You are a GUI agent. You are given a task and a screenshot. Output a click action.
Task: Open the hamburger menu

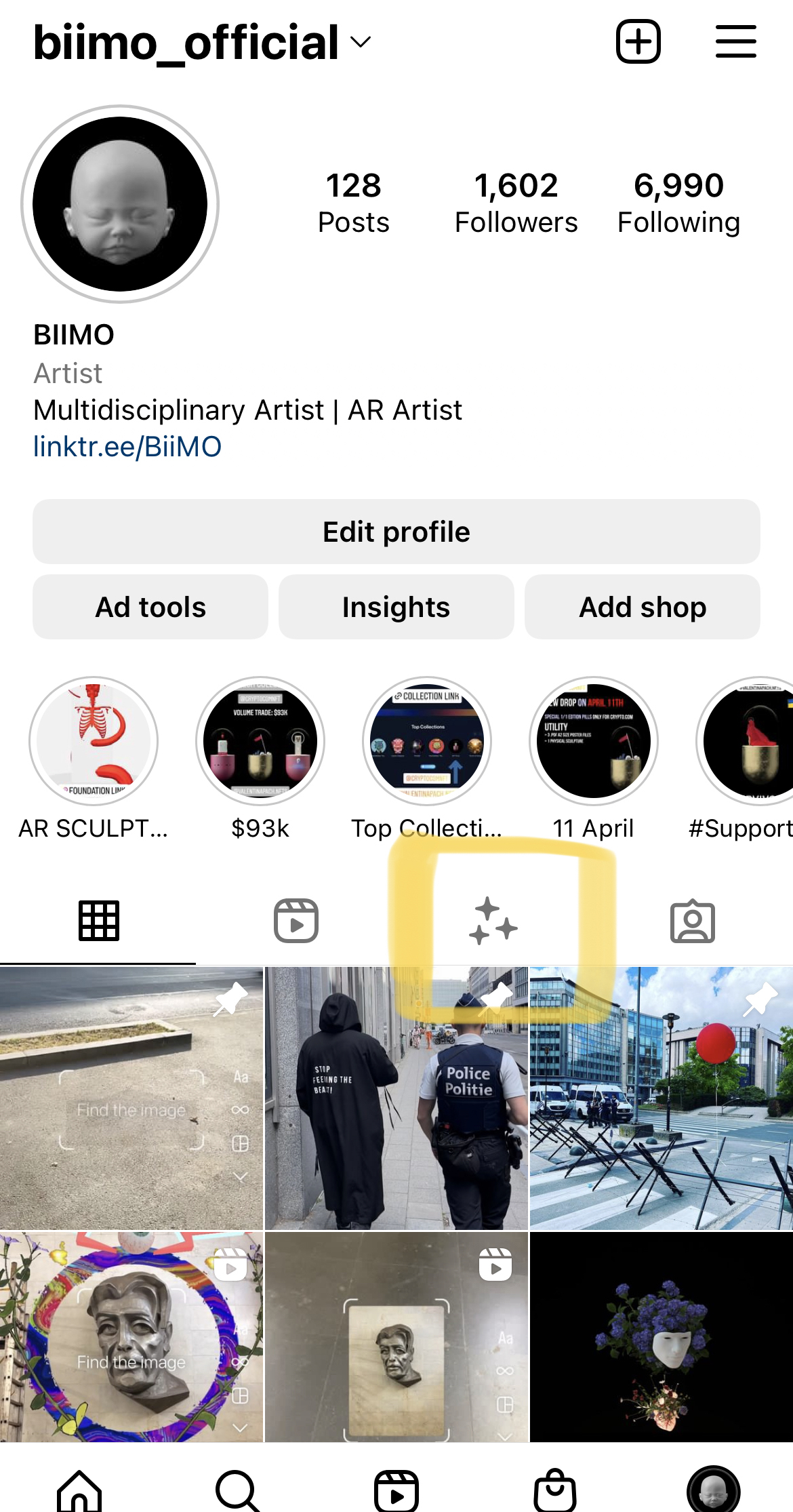(735, 42)
